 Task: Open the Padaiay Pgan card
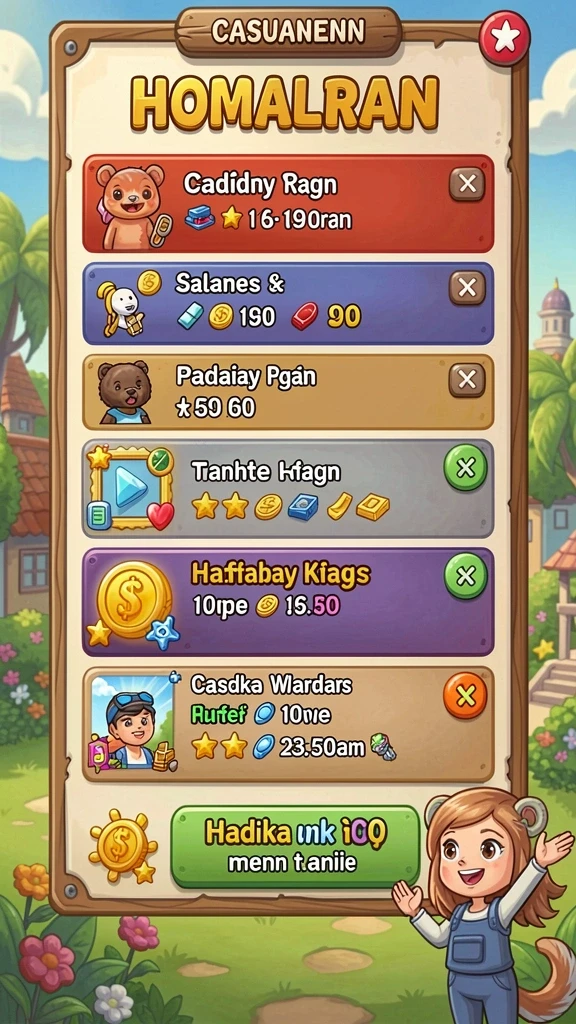click(288, 392)
